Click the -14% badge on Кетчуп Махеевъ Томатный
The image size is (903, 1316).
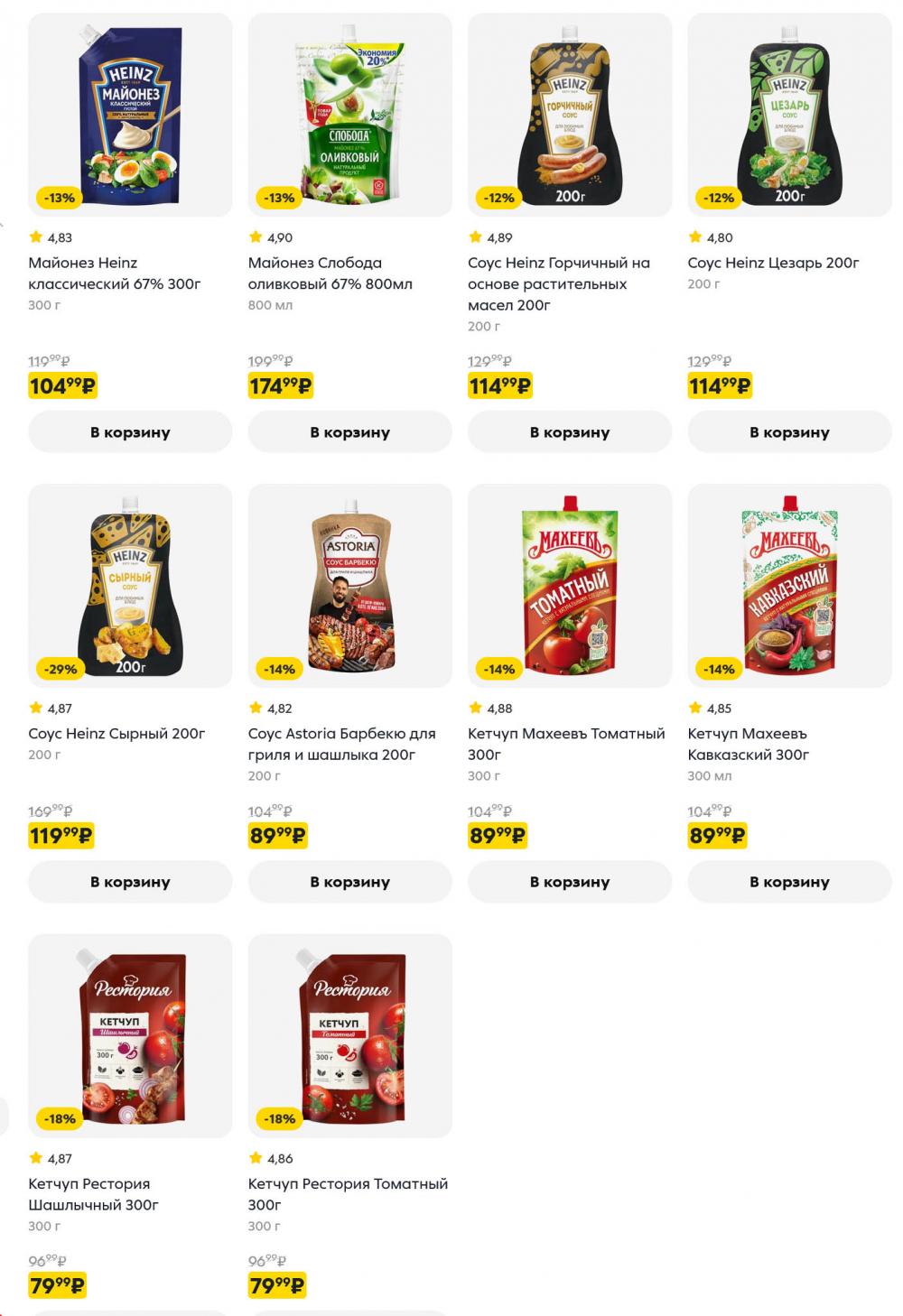click(498, 670)
